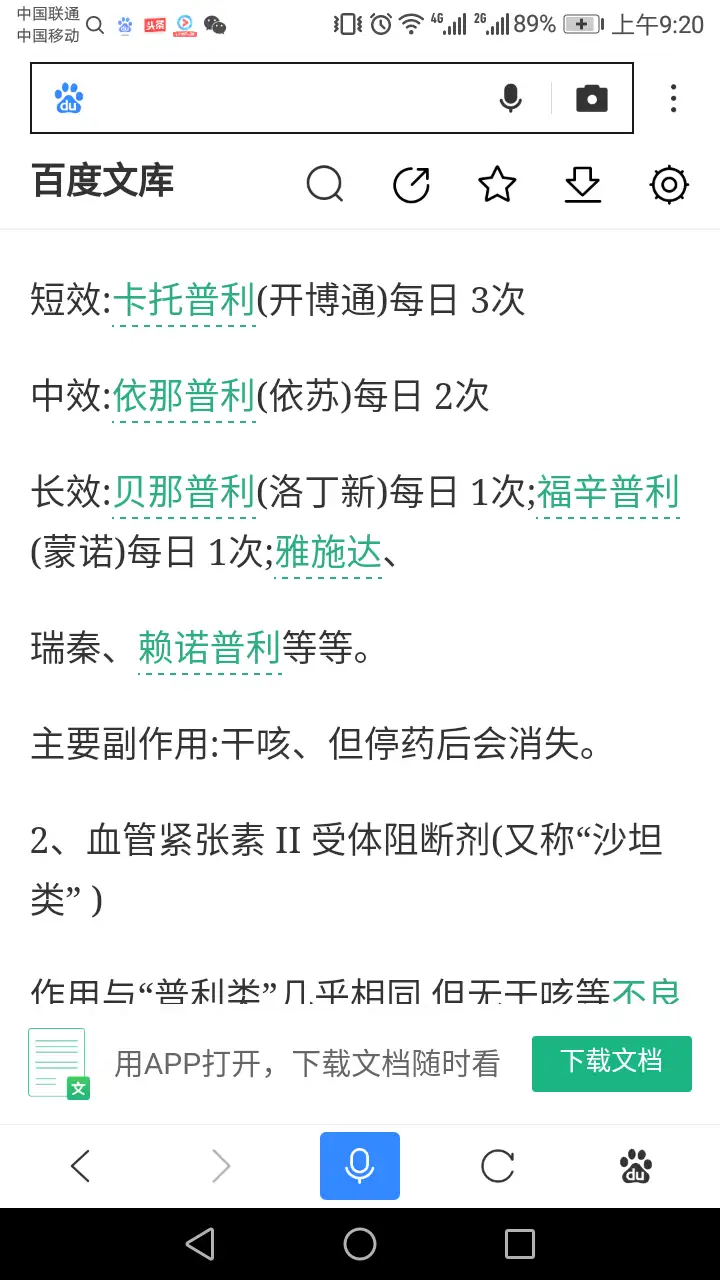Image resolution: width=720 pixels, height=1280 pixels.
Task: Tap the Baidu address bar field
Action: (280, 98)
